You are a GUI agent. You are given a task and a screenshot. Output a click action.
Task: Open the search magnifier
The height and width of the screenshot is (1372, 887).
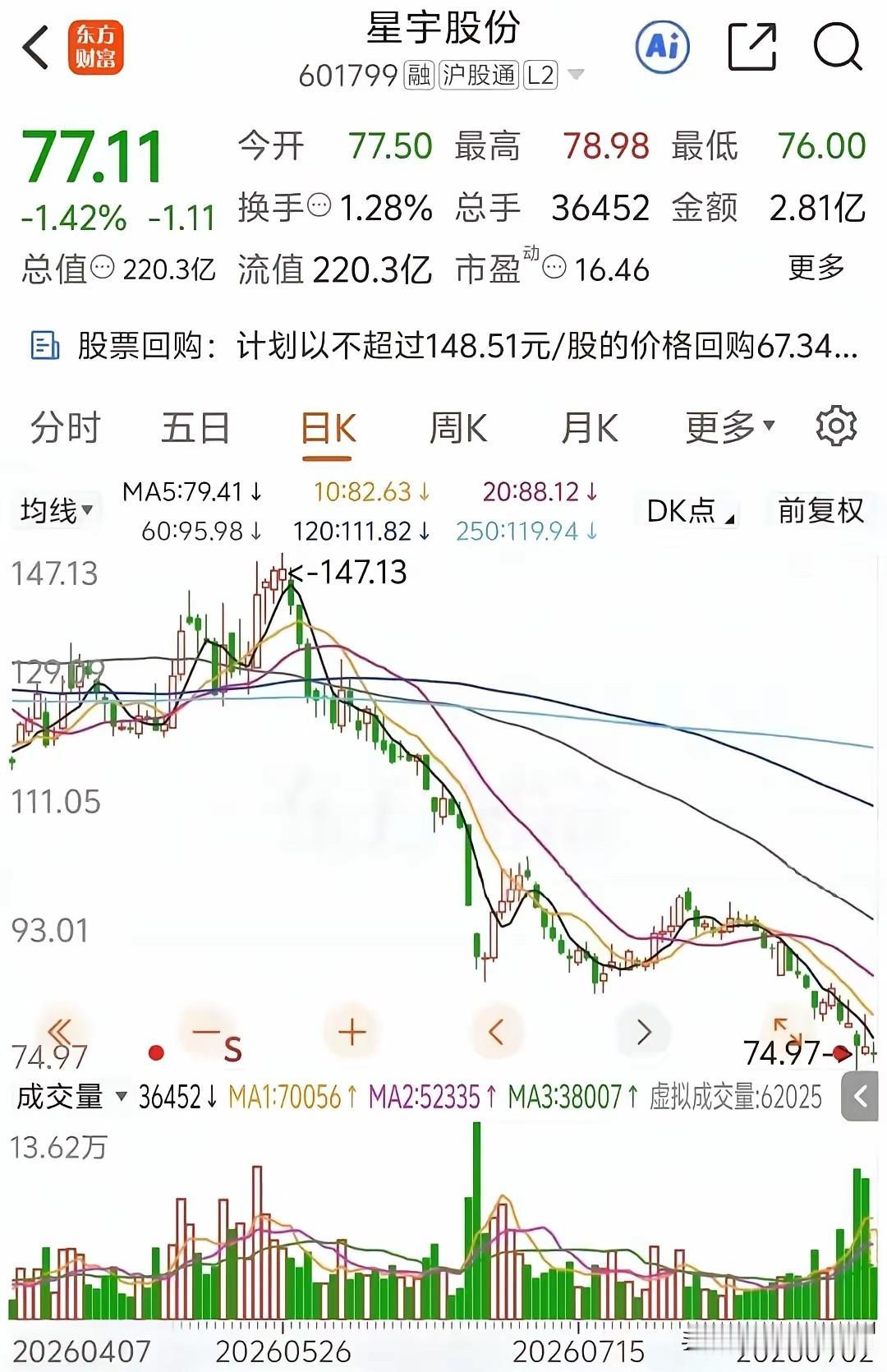point(837,47)
